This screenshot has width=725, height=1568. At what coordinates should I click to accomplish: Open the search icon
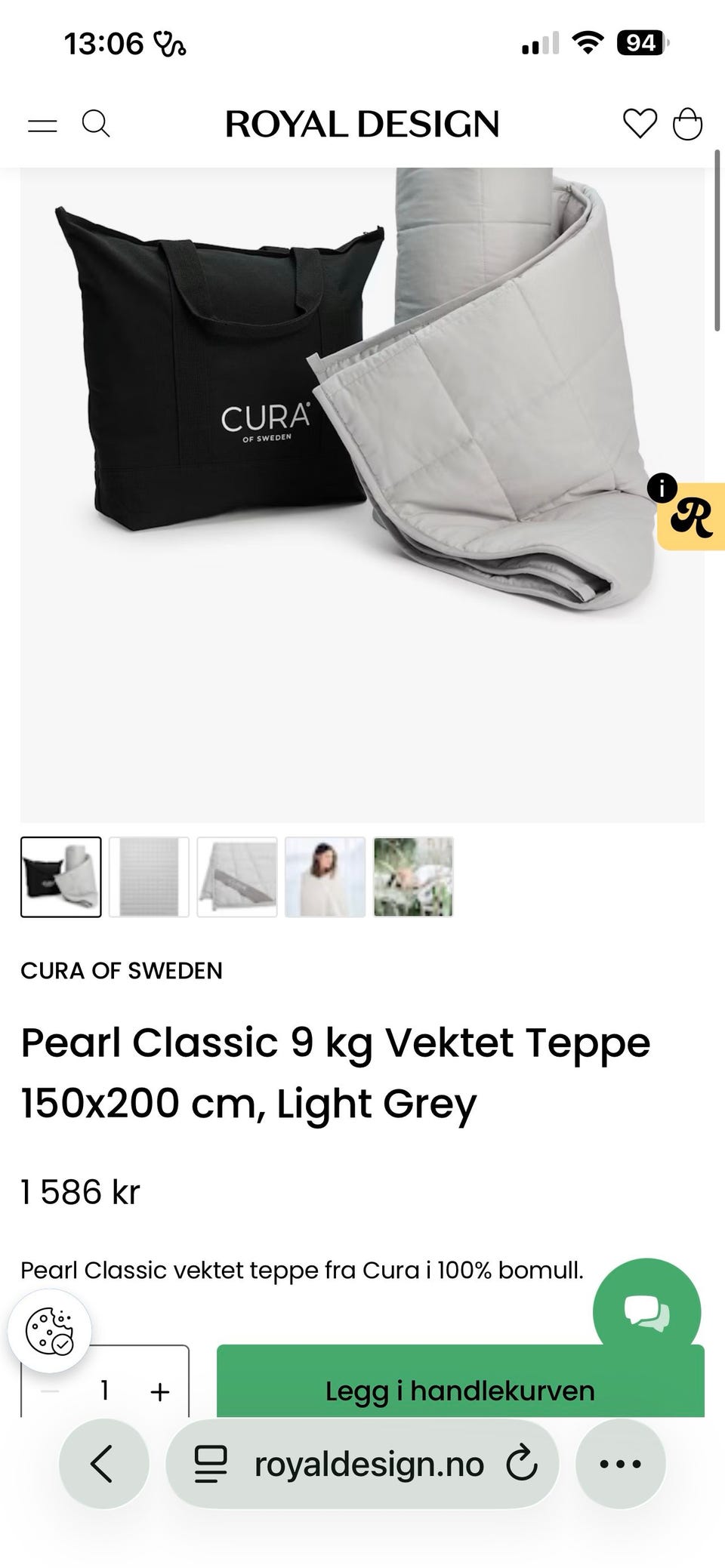point(96,124)
